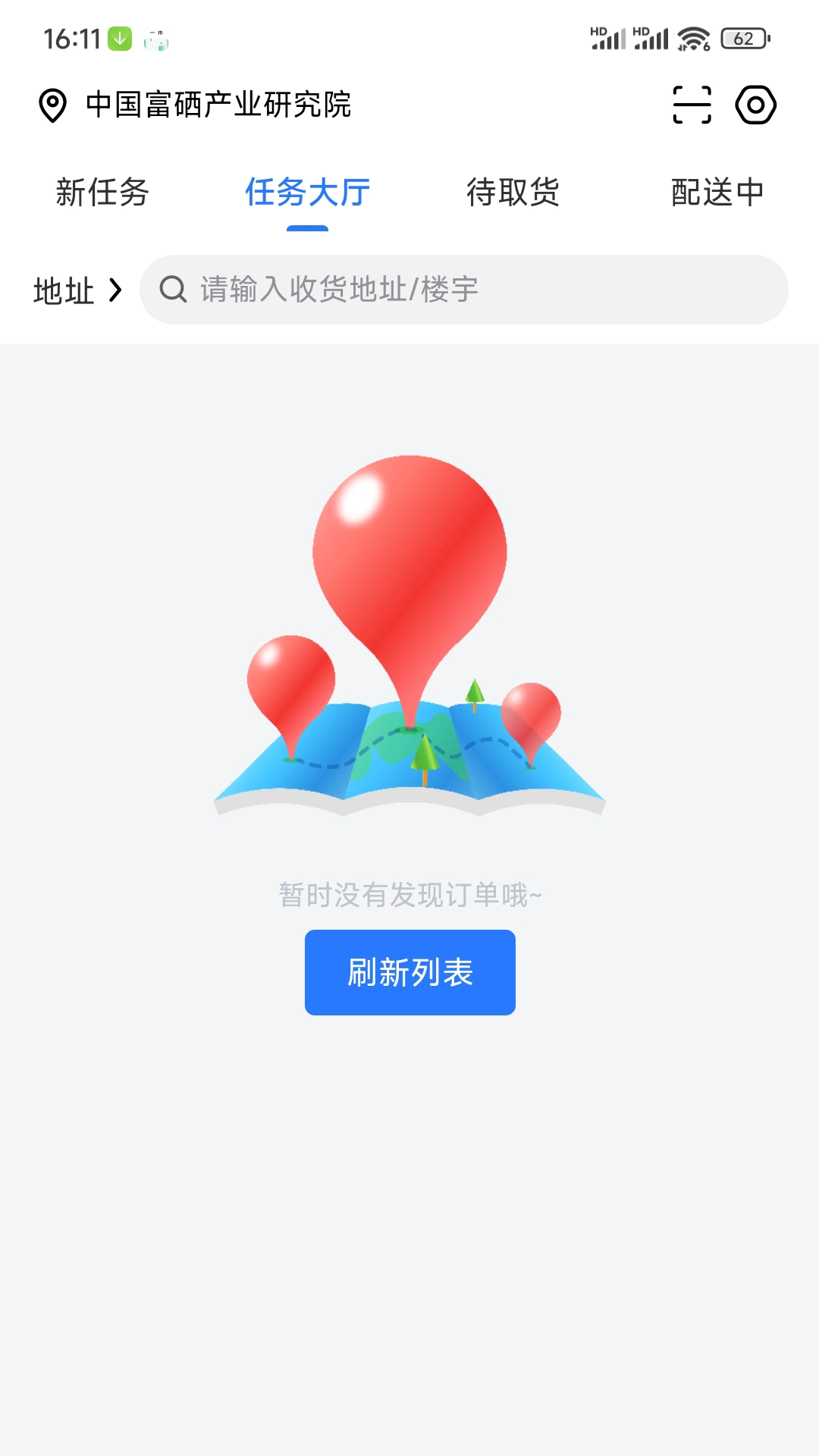Screen dimensions: 819x1456
Task: Select the 任务大厅 tab
Action: [x=306, y=193]
